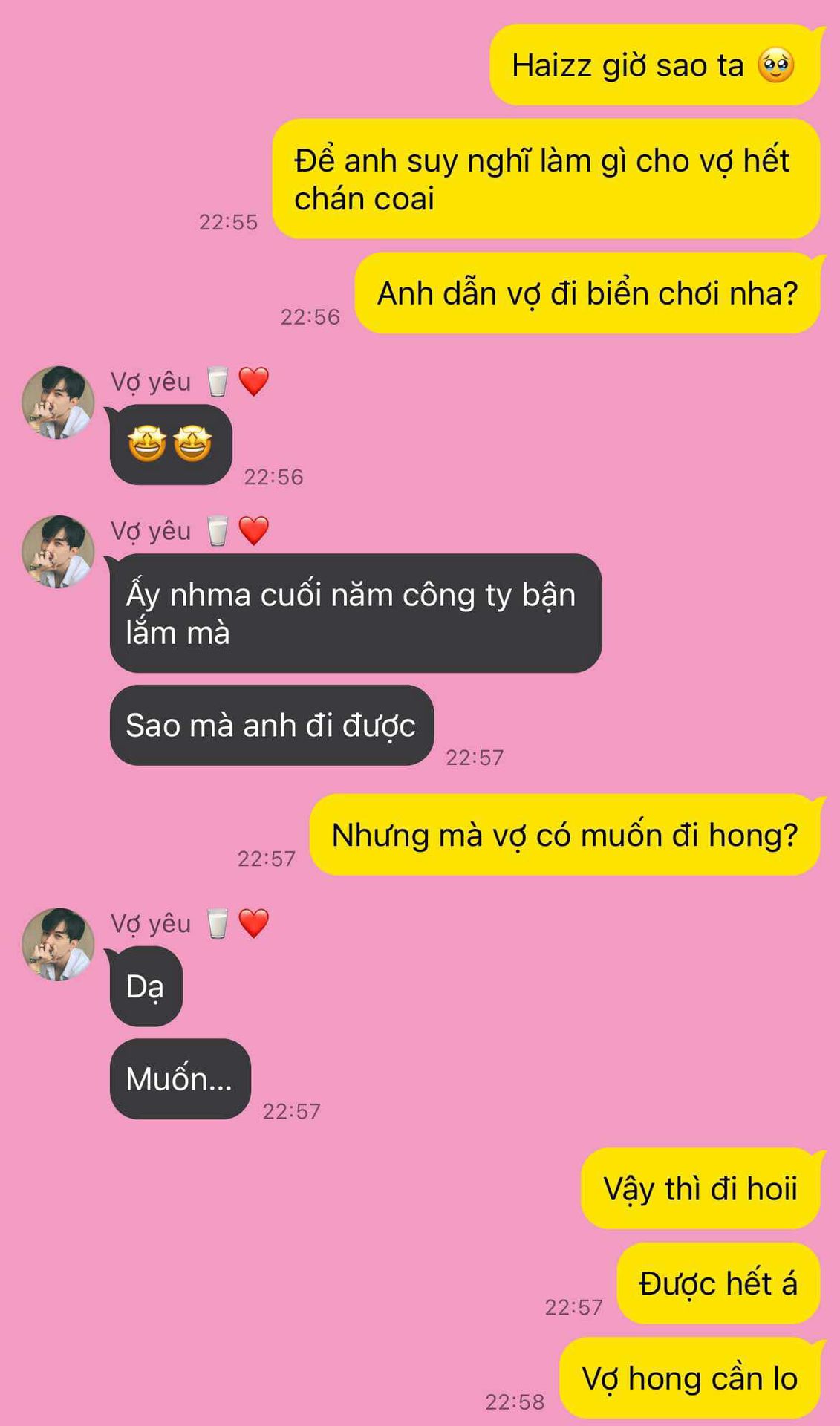Screen dimensions: 840x1426
Task: Open Vợ yêu's avatar beside the star-eyes emoji message
Action: 58,402
